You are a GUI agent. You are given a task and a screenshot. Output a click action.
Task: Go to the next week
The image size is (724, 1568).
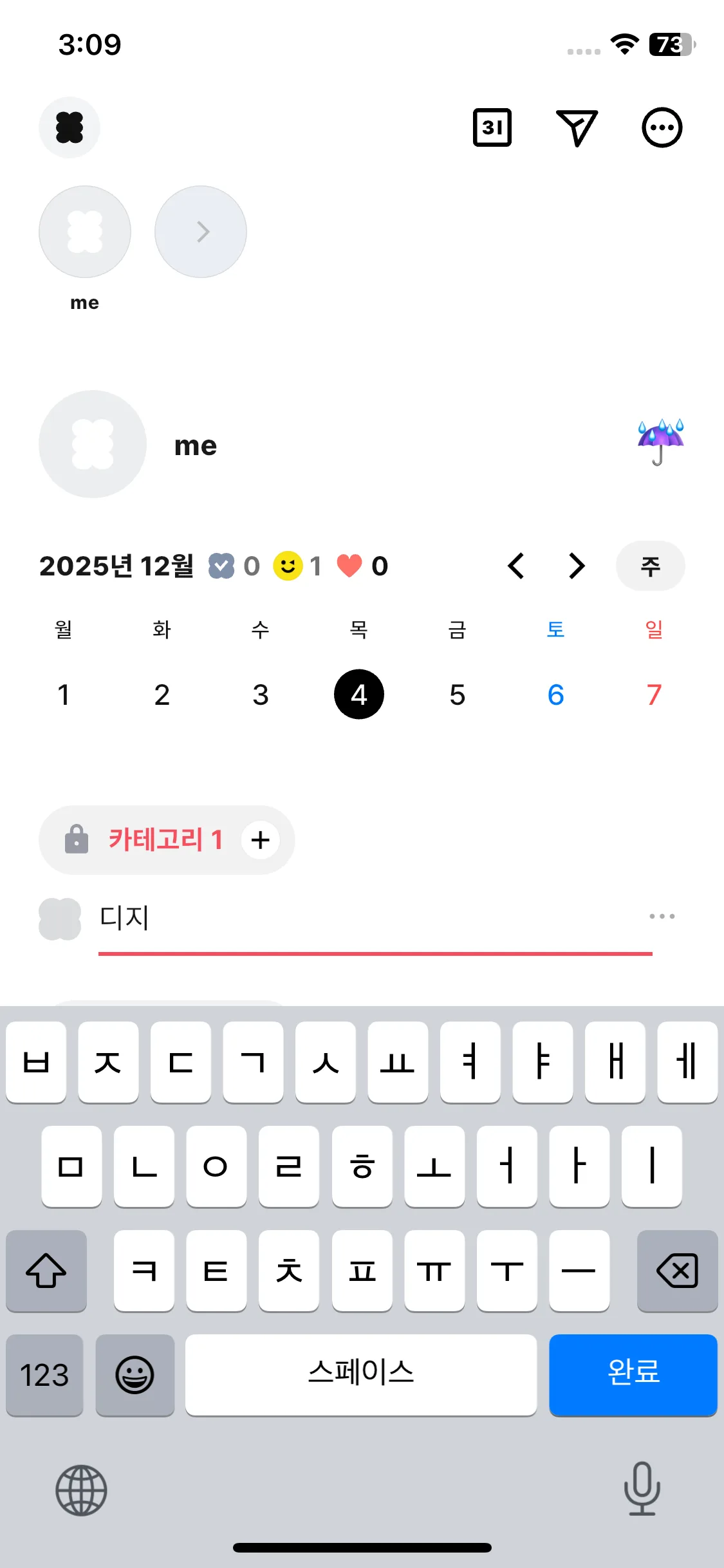pos(577,566)
